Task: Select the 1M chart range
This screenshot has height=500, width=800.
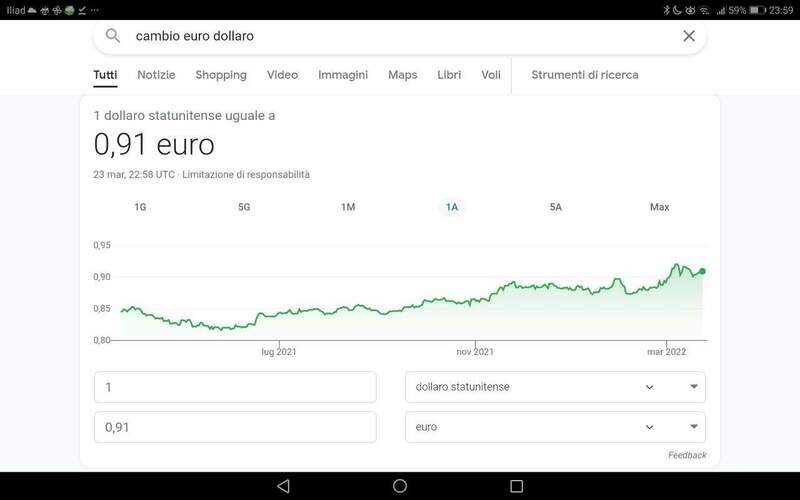Action: 348,207
